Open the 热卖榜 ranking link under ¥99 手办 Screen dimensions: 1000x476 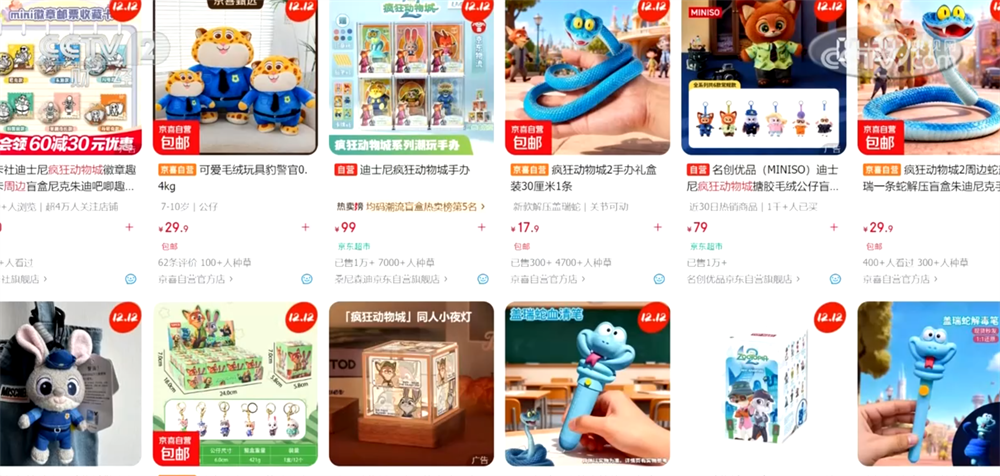tap(410, 206)
